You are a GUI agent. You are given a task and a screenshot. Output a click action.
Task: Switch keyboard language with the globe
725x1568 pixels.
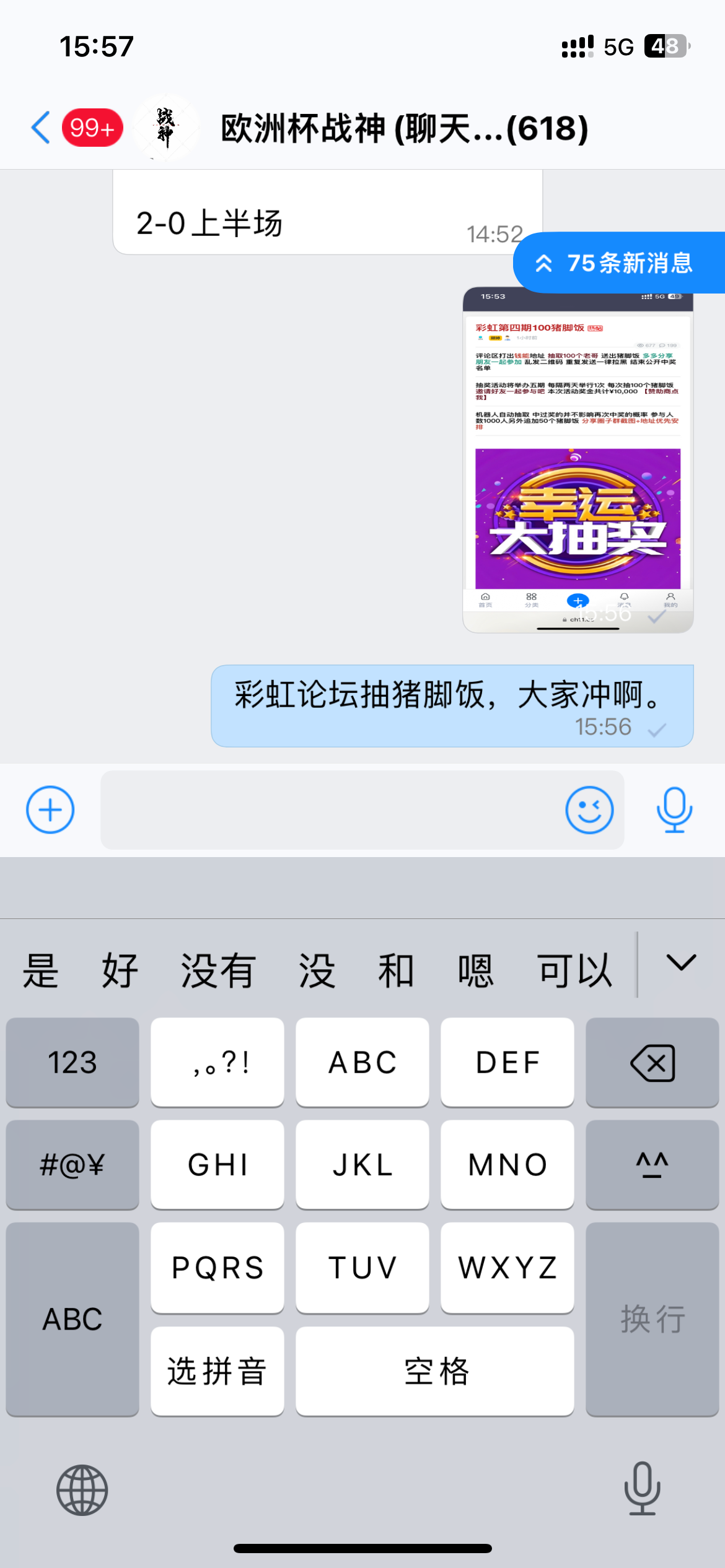tap(82, 1489)
